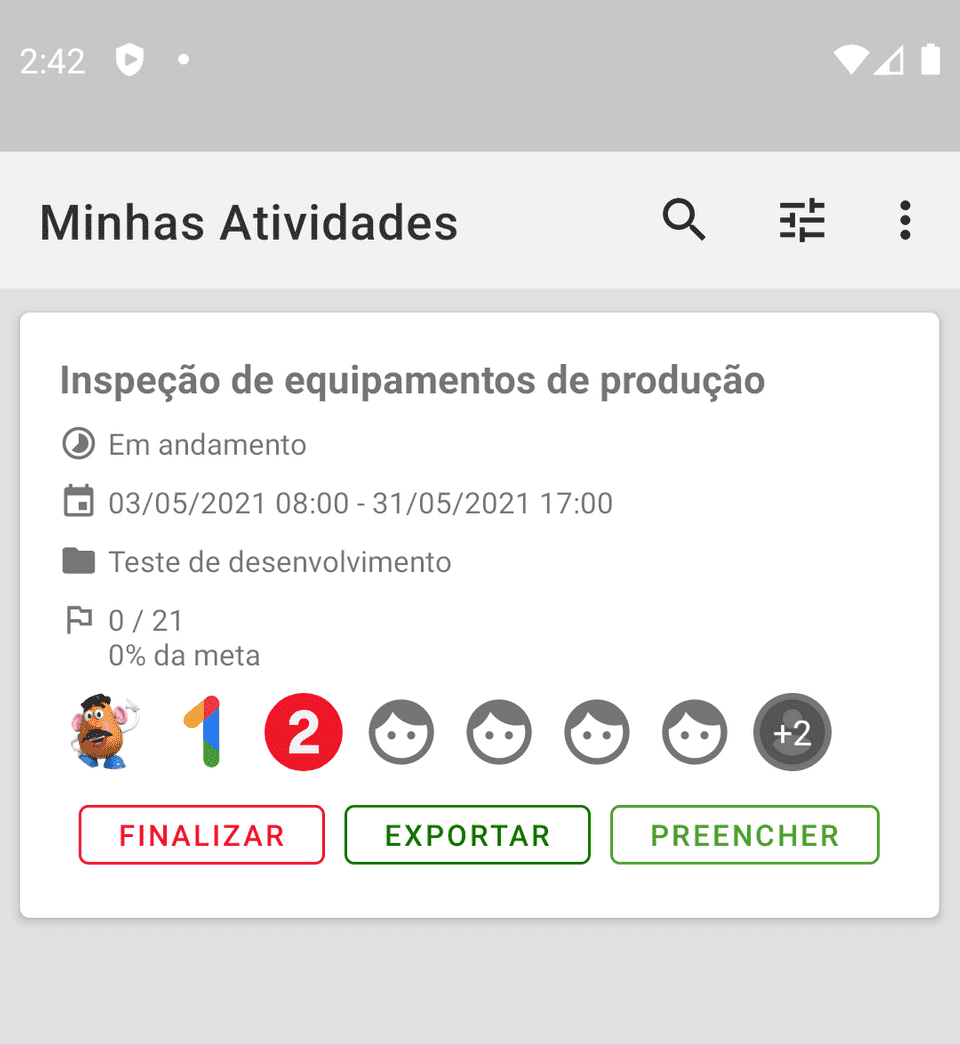Image resolution: width=960 pixels, height=1044 pixels.
Task: Click the 'Em andamento' status icon
Action: 81,444
